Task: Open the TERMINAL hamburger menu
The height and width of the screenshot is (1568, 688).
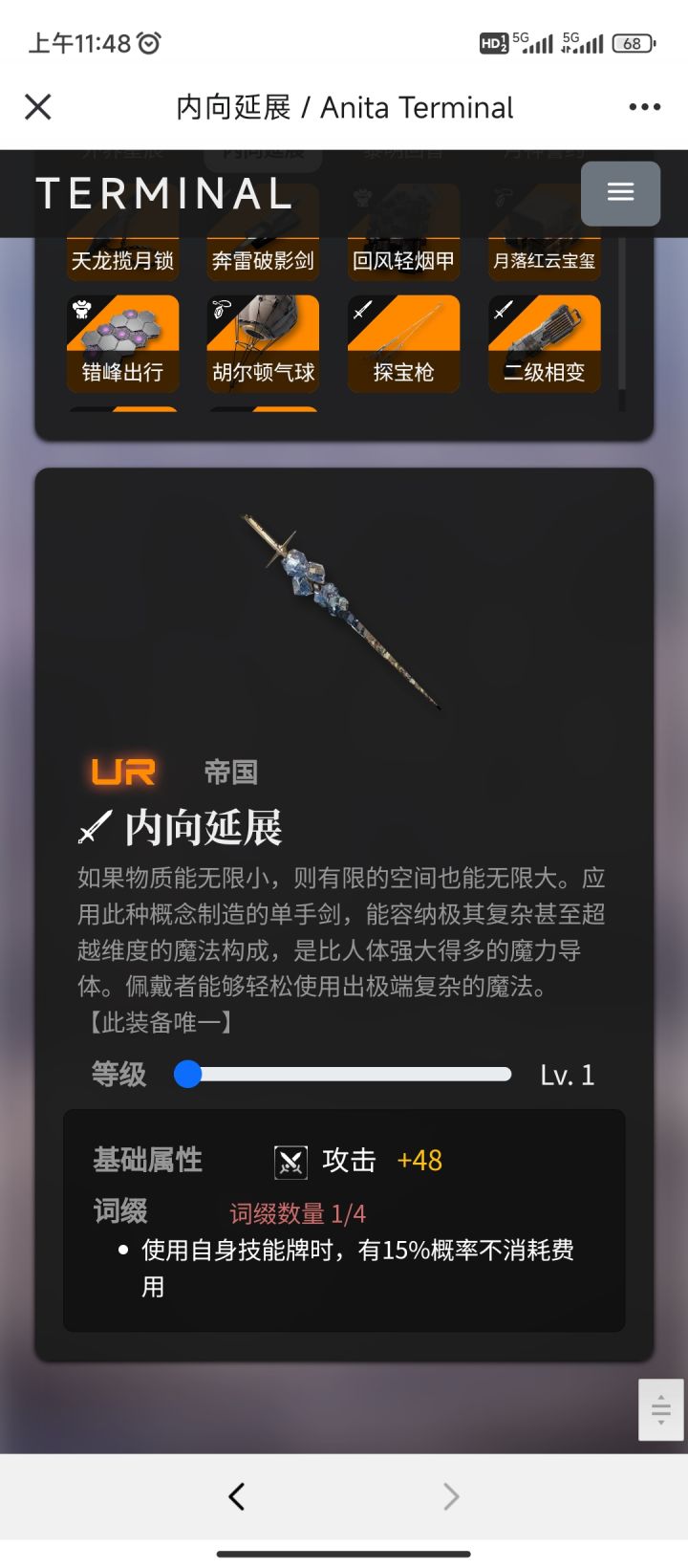Action: pos(620,193)
